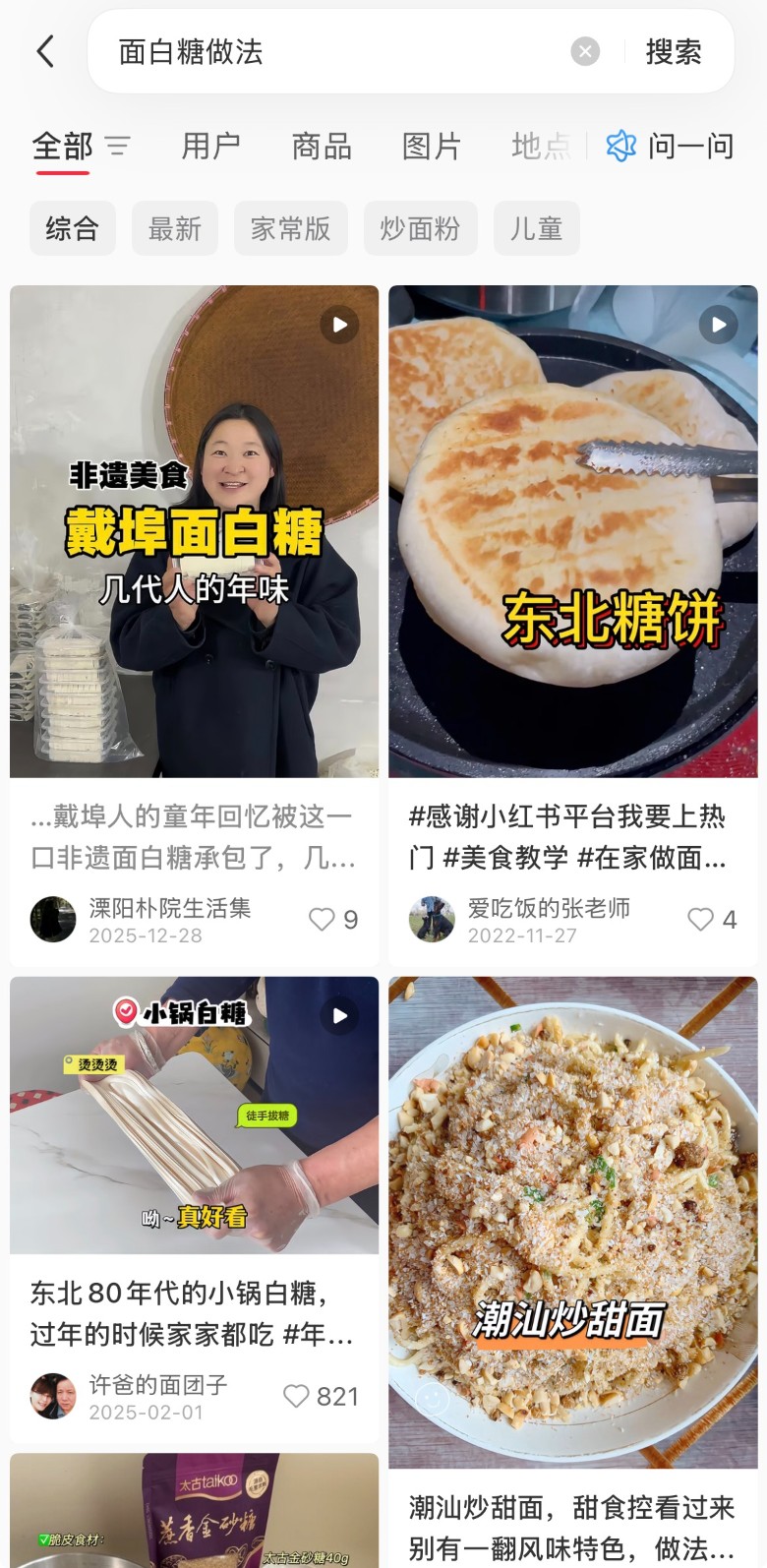Switch to the 地点 tab
Image resolution: width=767 pixels, height=1568 pixels.
[x=540, y=147]
